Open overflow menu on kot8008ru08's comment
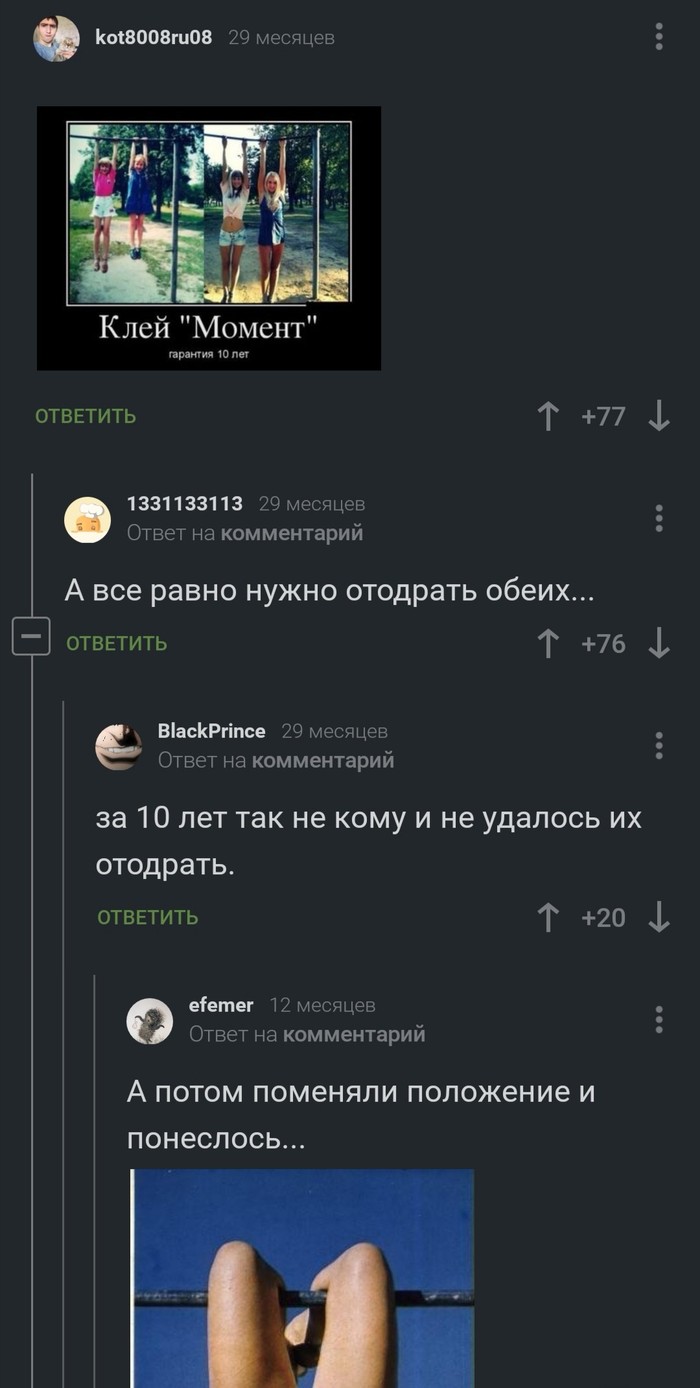The height and width of the screenshot is (1388, 700). tap(658, 38)
